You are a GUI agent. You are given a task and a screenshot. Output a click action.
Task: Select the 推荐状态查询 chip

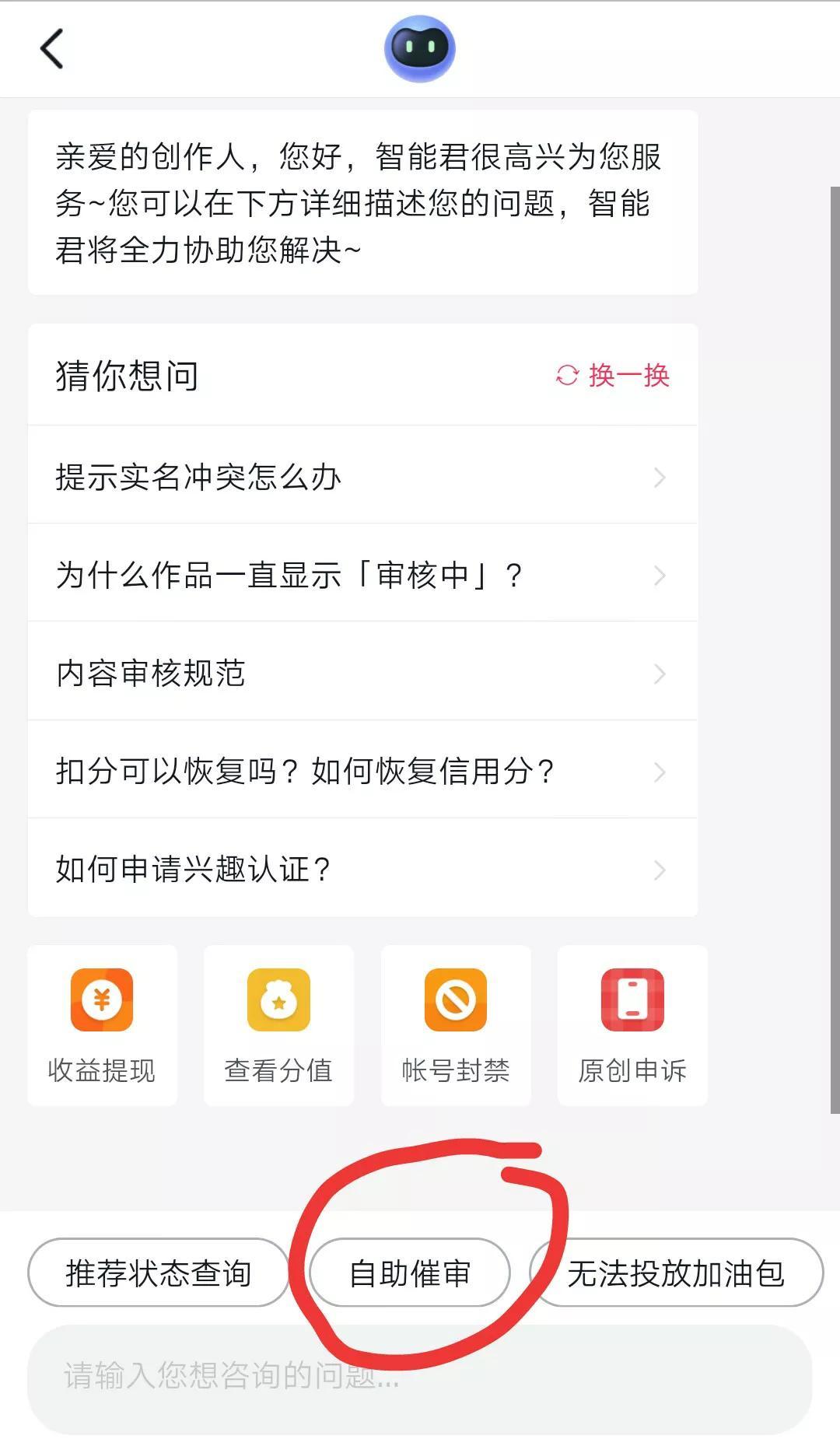(x=159, y=1273)
